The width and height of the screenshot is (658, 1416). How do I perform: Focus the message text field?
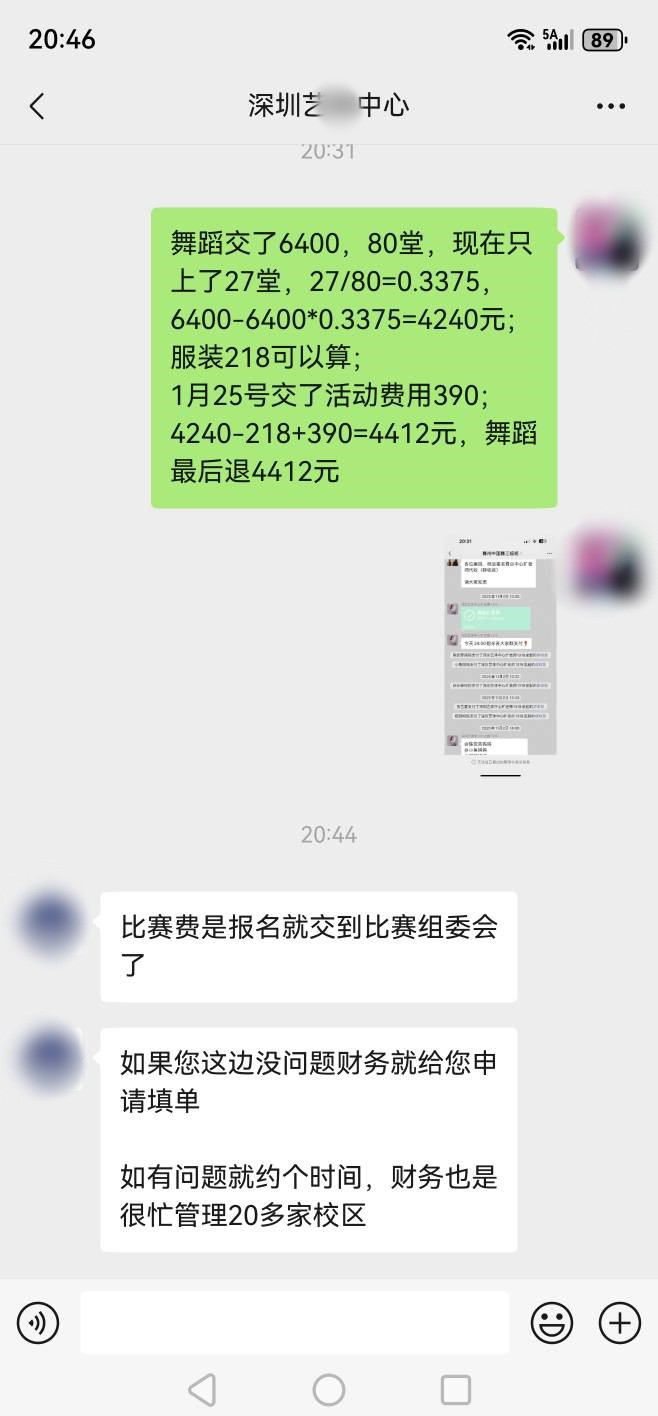point(294,1323)
